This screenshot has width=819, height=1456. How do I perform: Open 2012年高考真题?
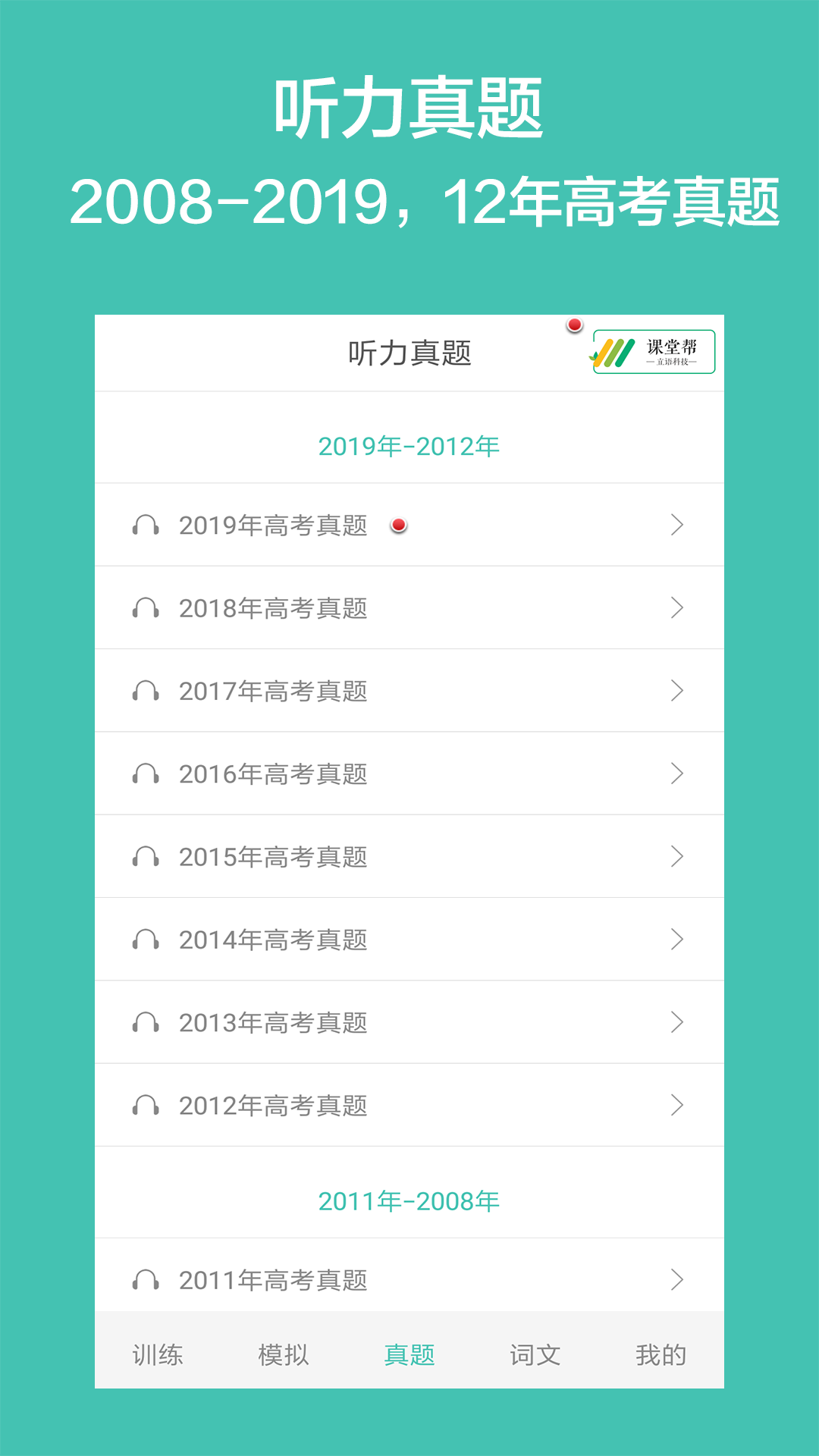click(274, 1105)
